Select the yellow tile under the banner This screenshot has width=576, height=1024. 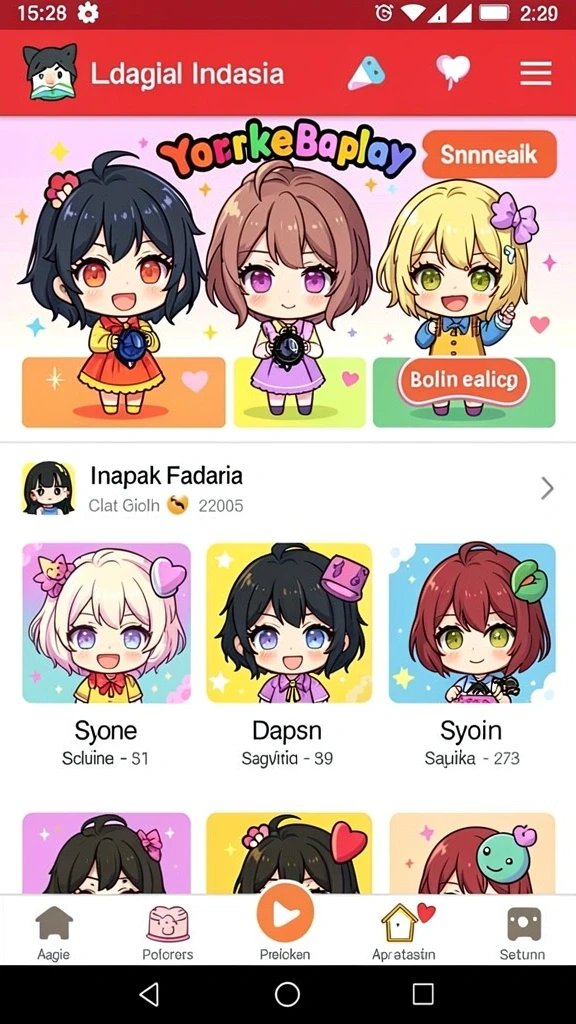pos(300,392)
